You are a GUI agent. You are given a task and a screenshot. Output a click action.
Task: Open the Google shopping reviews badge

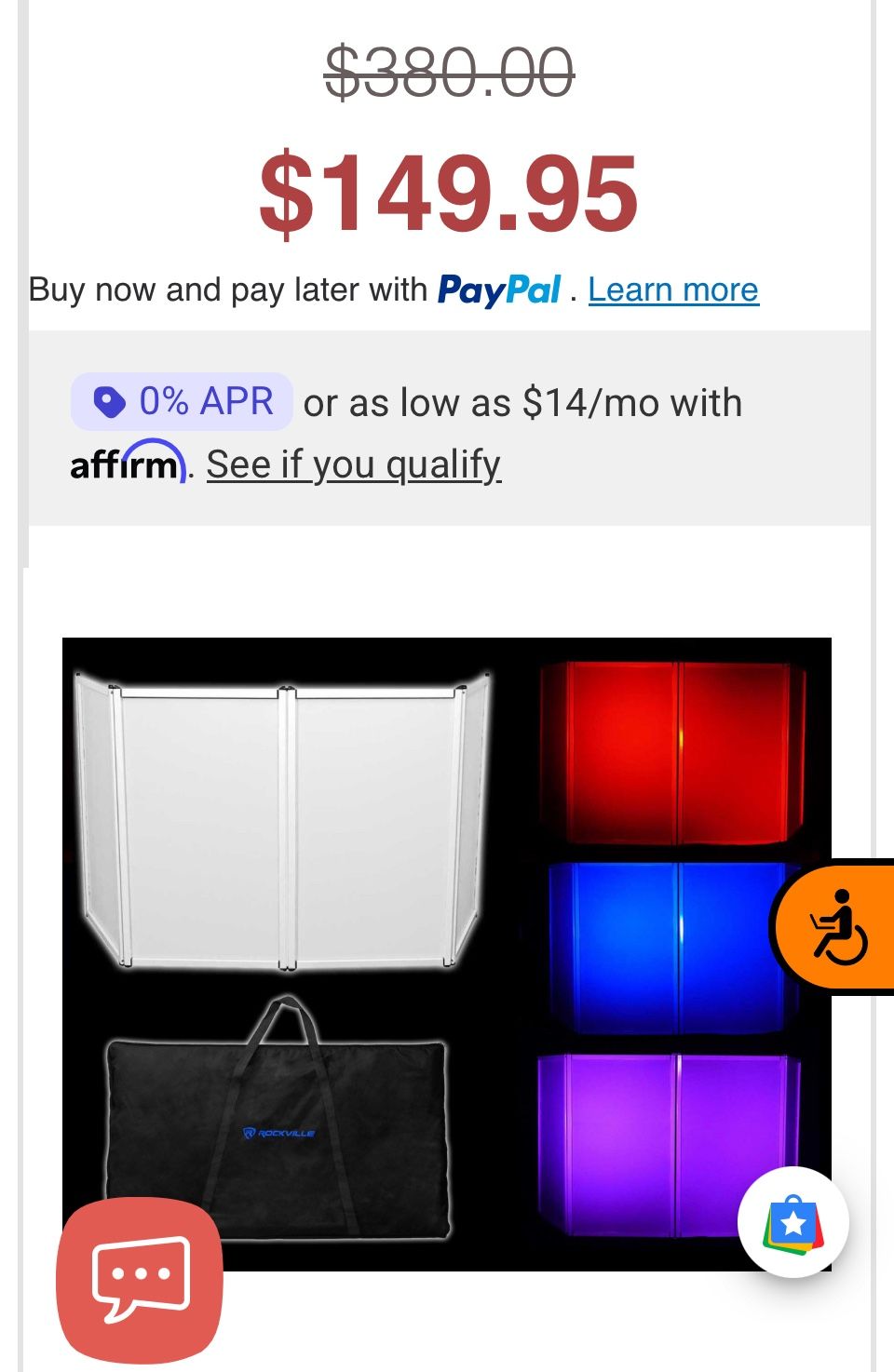point(792,1222)
